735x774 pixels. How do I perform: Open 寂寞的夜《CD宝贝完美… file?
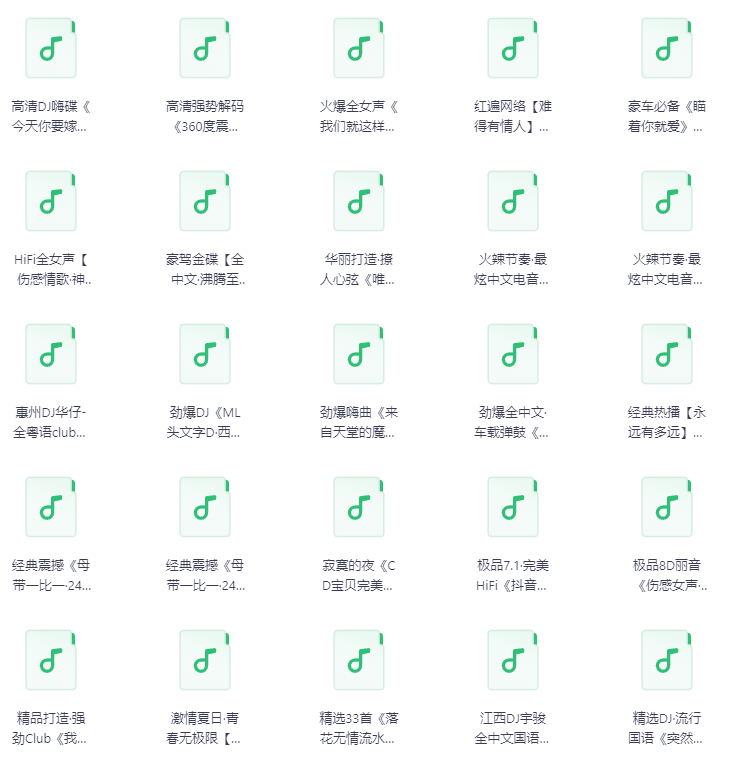[359, 507]
